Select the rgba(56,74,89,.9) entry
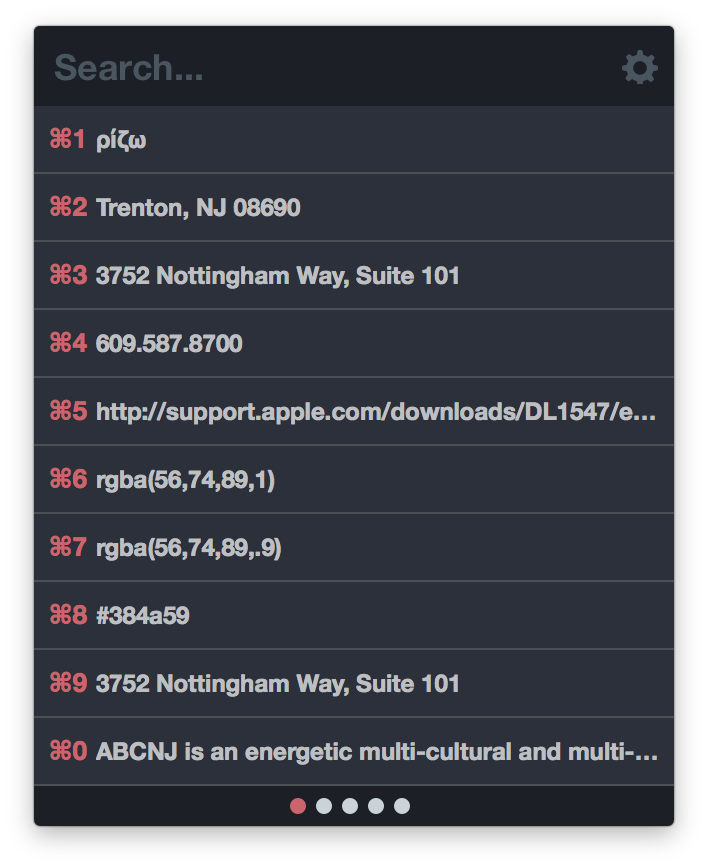 click(354, 548)
